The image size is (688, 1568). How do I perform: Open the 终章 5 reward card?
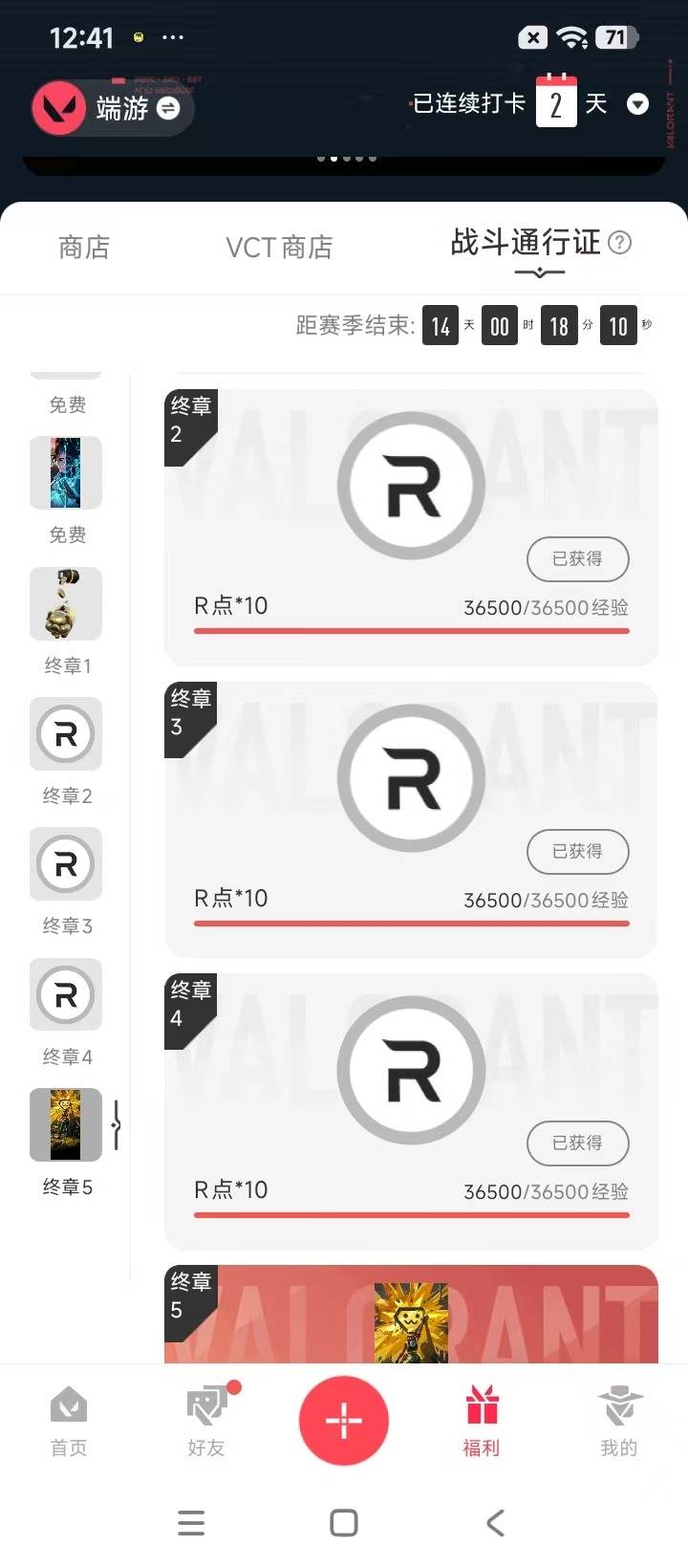tap(411, 1319)
